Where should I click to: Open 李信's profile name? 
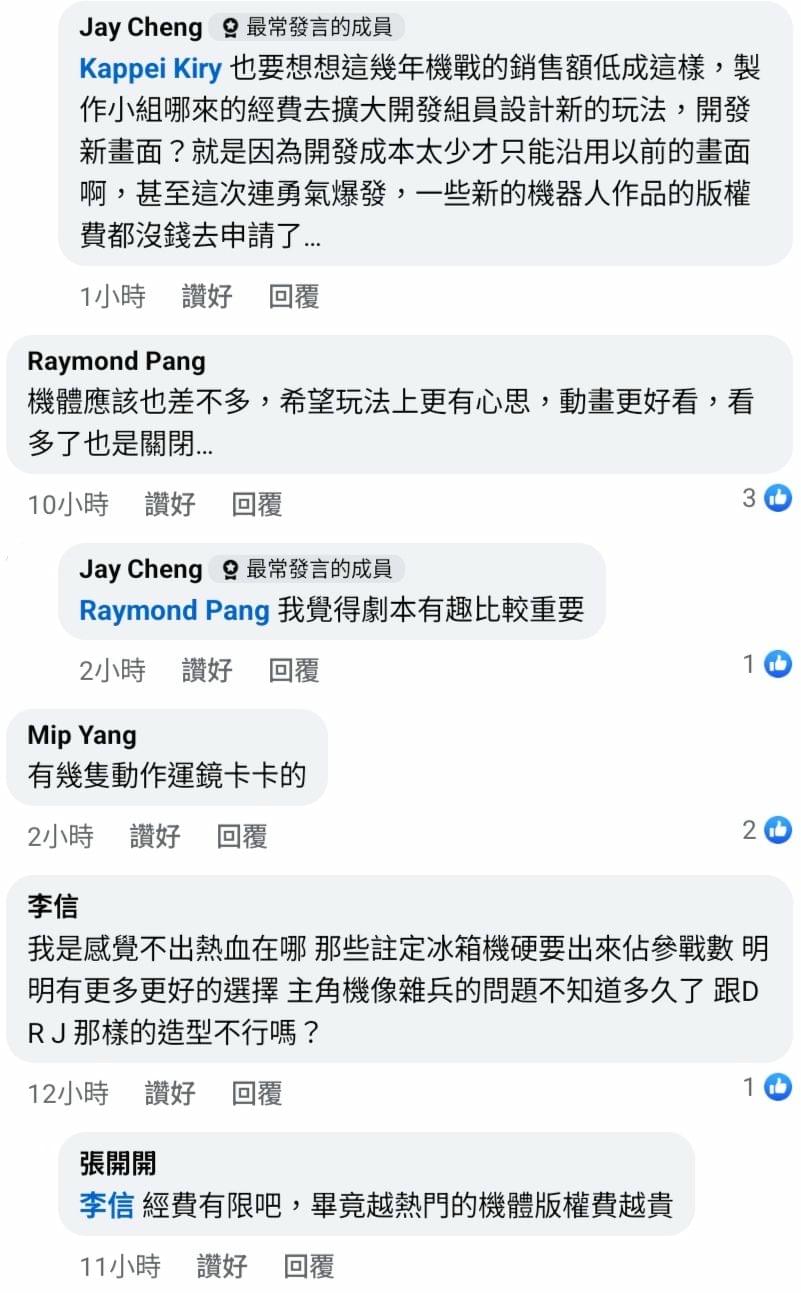(x=53, y=907)
